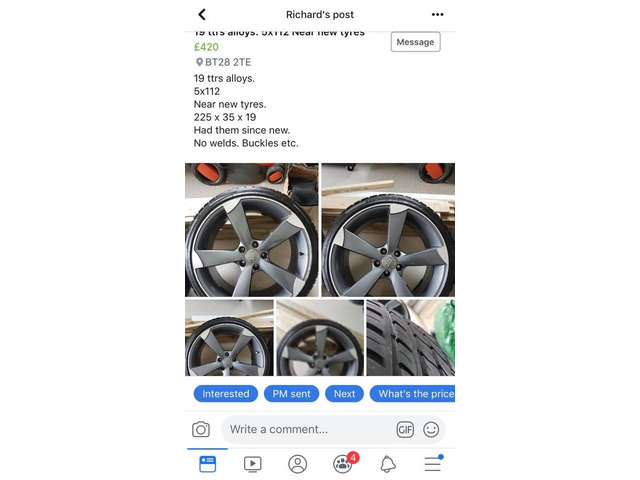Select the PM sent quick reply
The height and width of the screenshot is (480, 640).
point(291,394)
